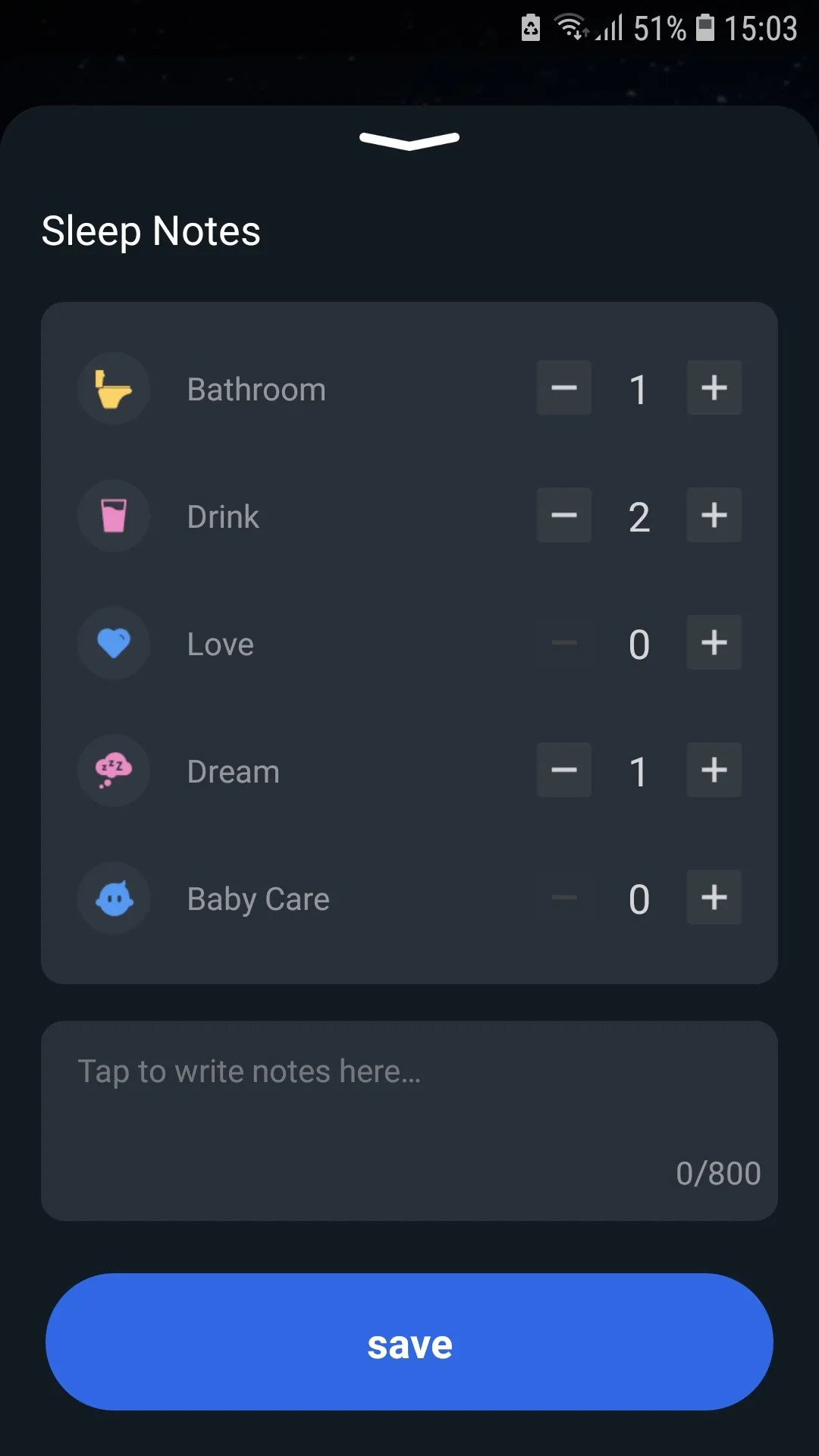Select the blue Love heart icon
This screenshot has height=1456, width=819.
pos(113,642)
